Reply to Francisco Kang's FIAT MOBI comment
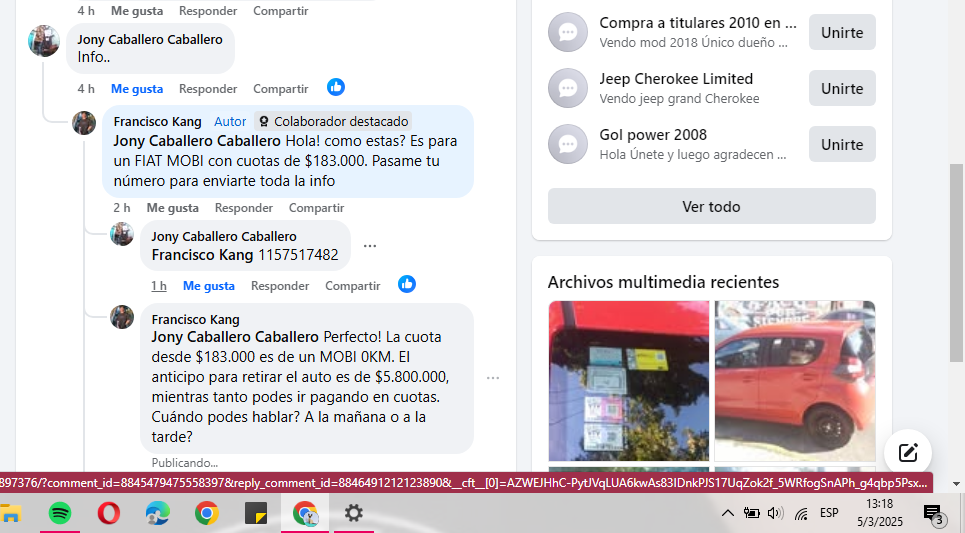The width and height of the screenshot is (965, 533). tap(244, 208)
